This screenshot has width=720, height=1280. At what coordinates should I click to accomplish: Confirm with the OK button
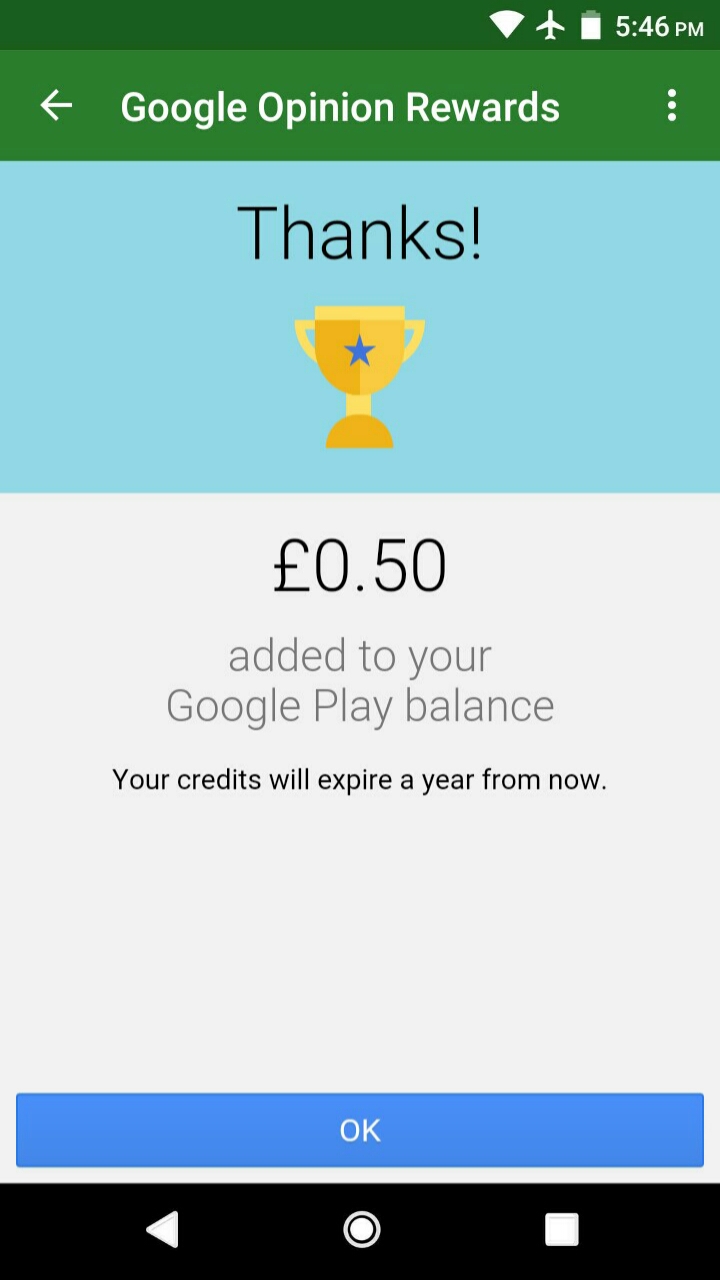(360, 1130)
